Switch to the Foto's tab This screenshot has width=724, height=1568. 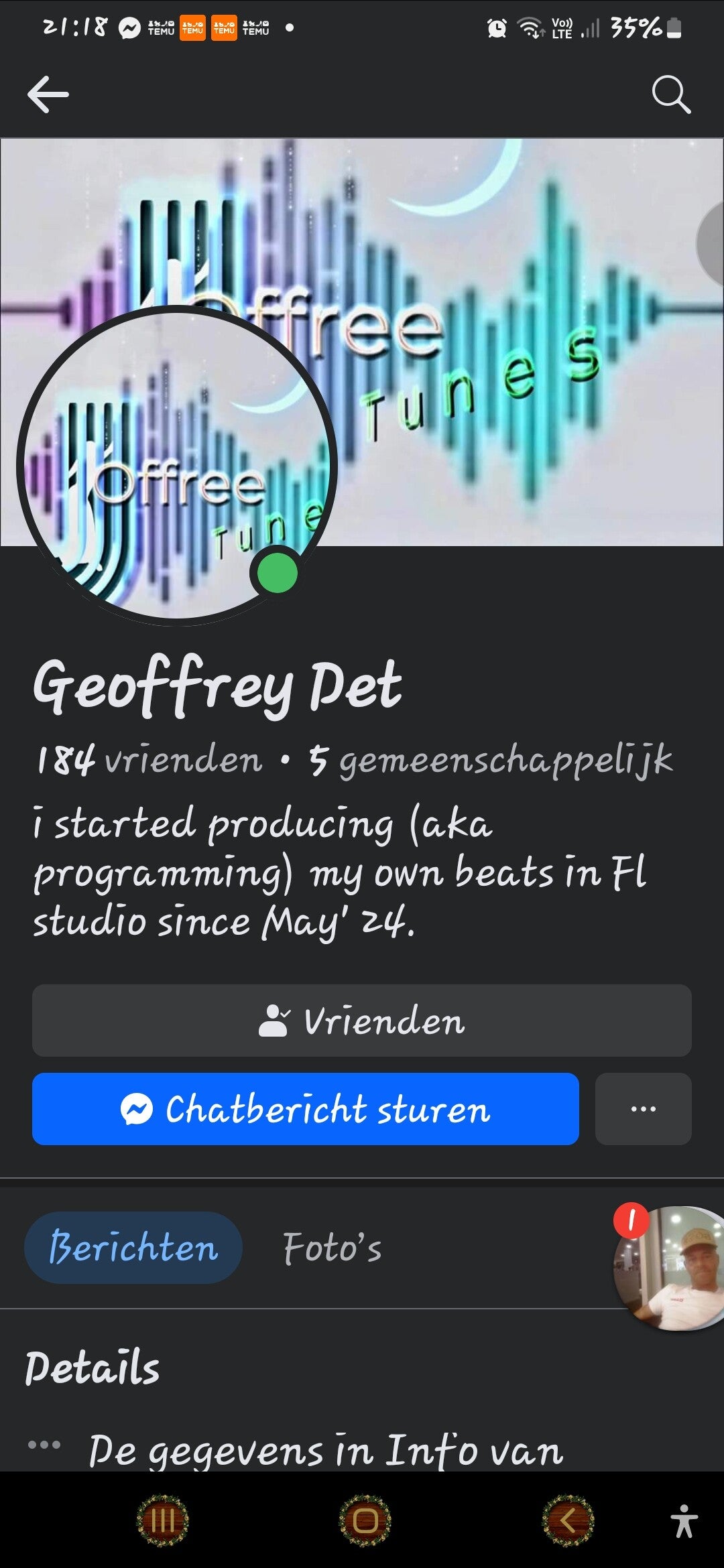point(332,1248)
